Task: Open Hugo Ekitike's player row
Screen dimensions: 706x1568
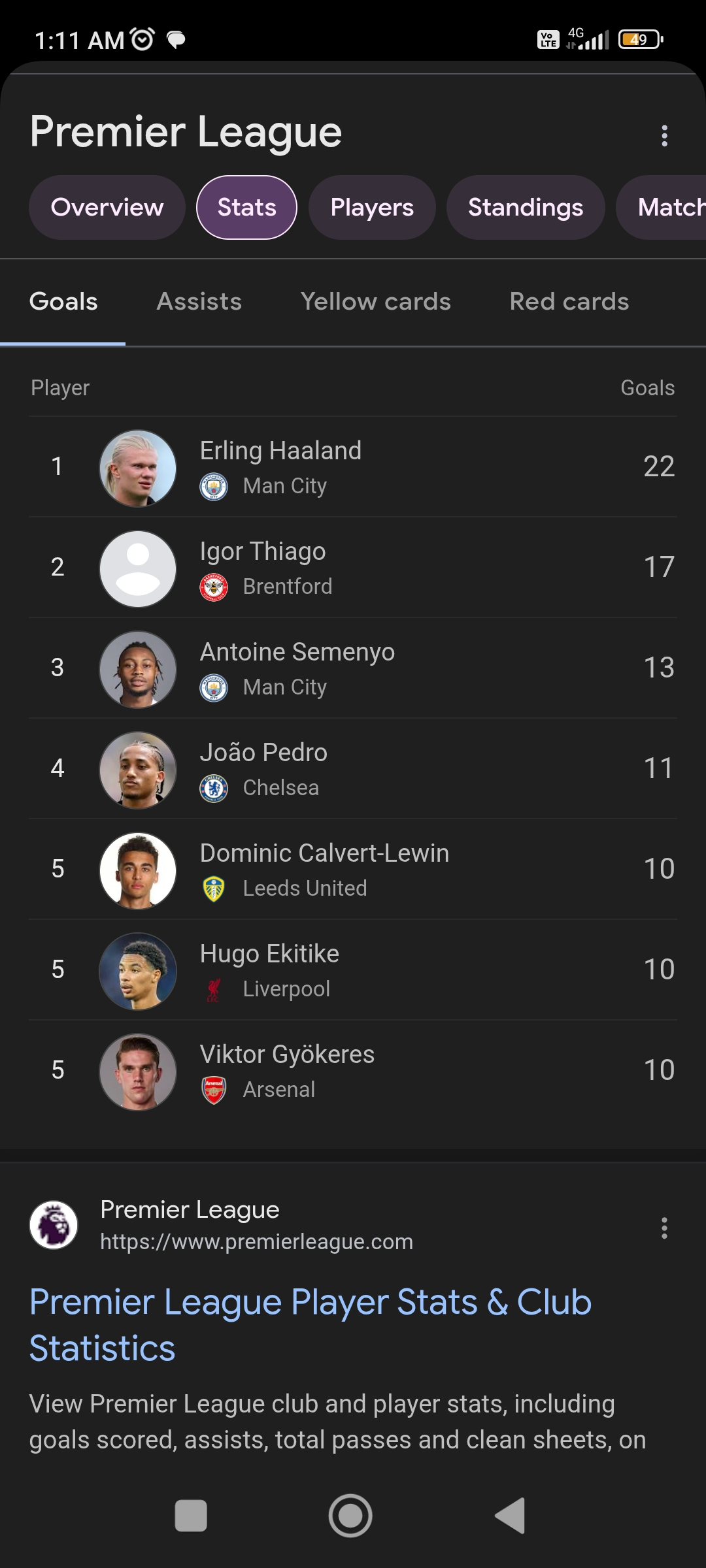Action: click(x=353, y=970)
